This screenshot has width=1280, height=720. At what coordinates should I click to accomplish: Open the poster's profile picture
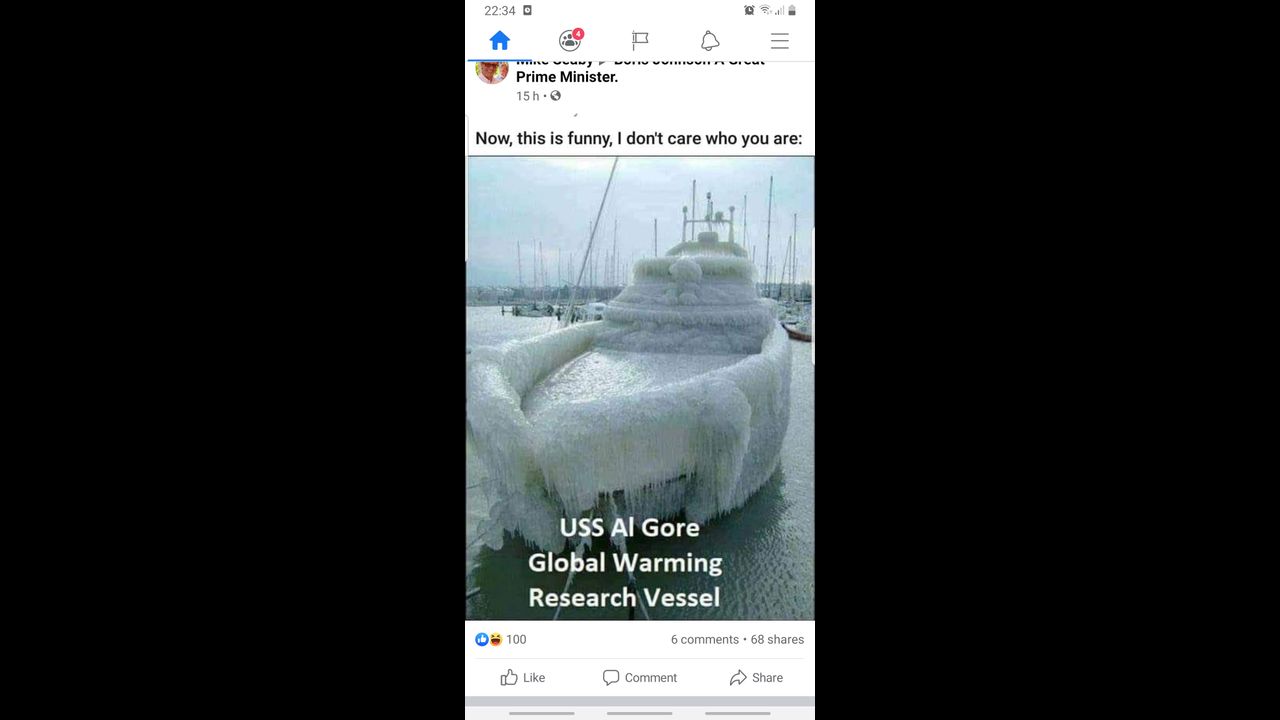(x=492, y=72)
